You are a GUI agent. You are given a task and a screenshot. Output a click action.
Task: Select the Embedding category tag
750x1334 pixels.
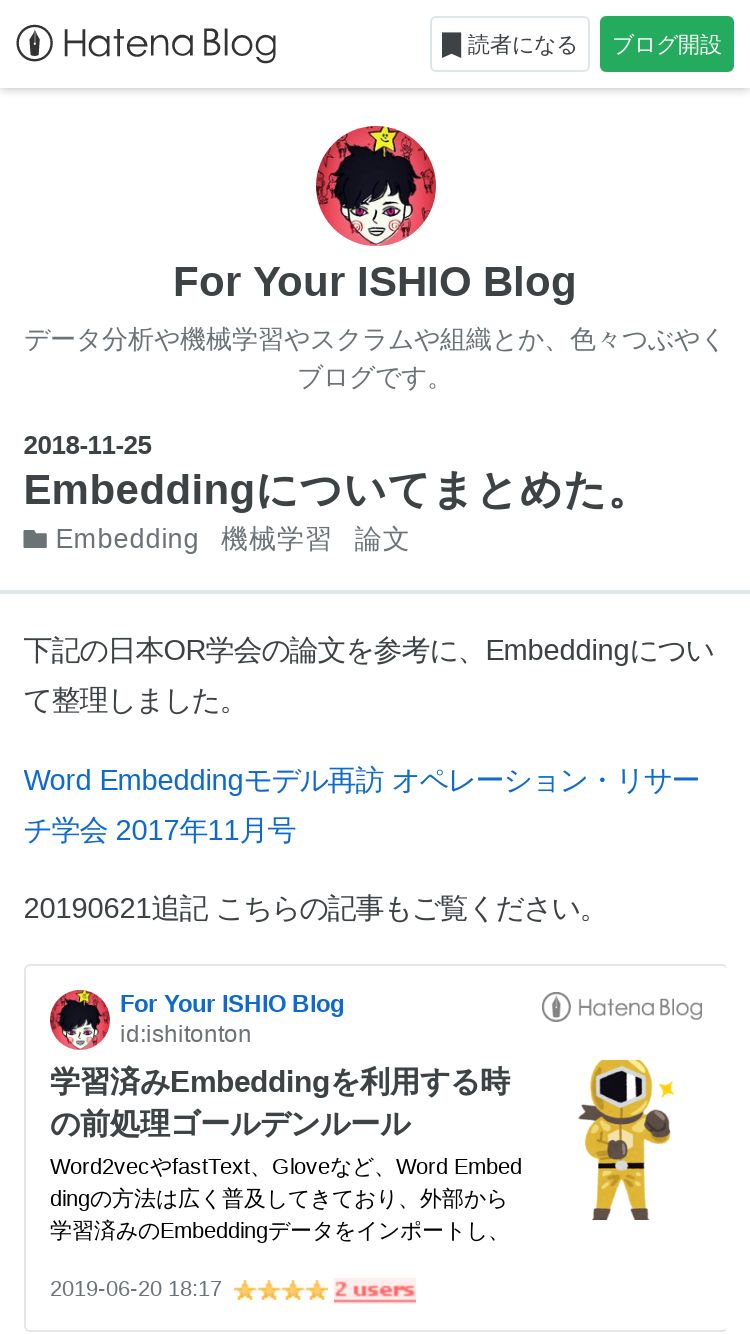coord(127,539)
